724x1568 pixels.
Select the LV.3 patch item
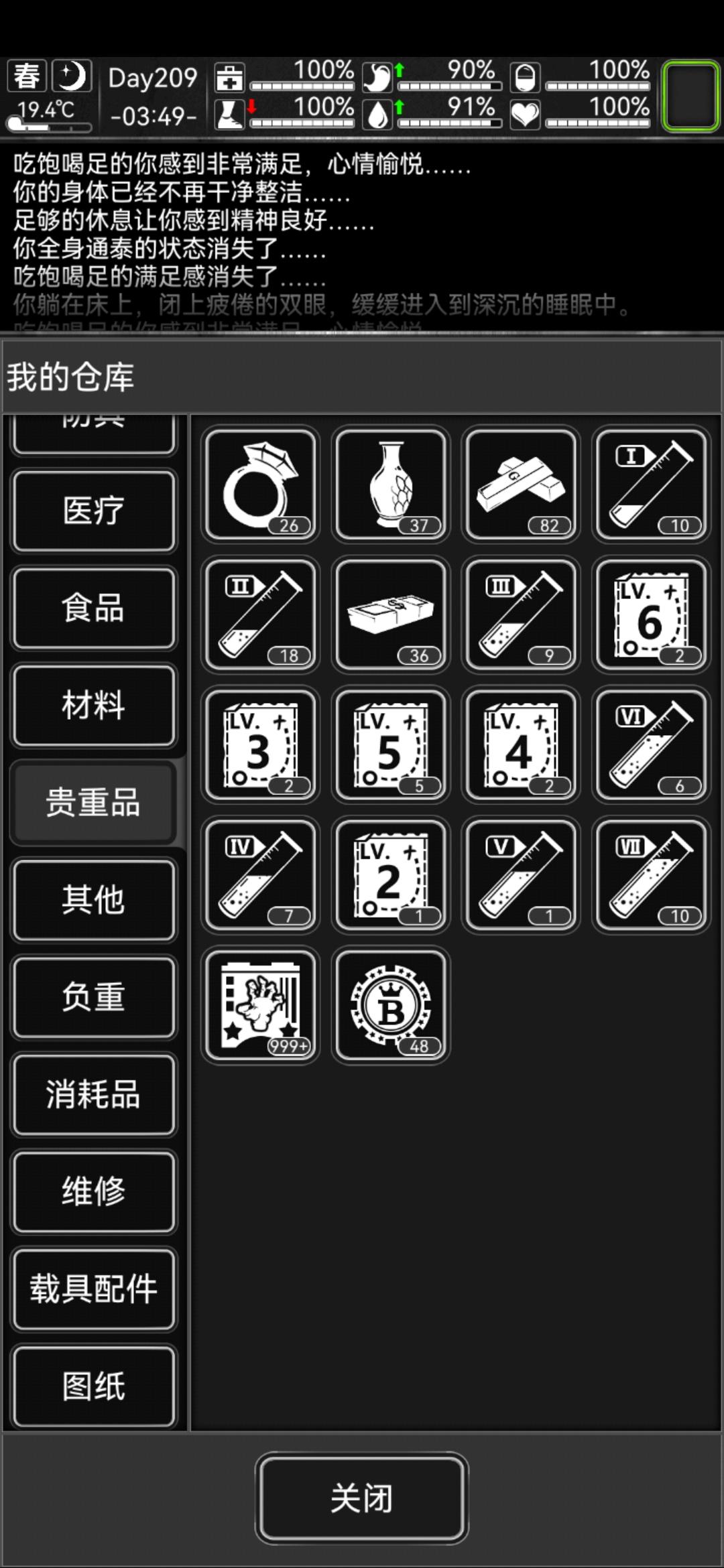259,745
